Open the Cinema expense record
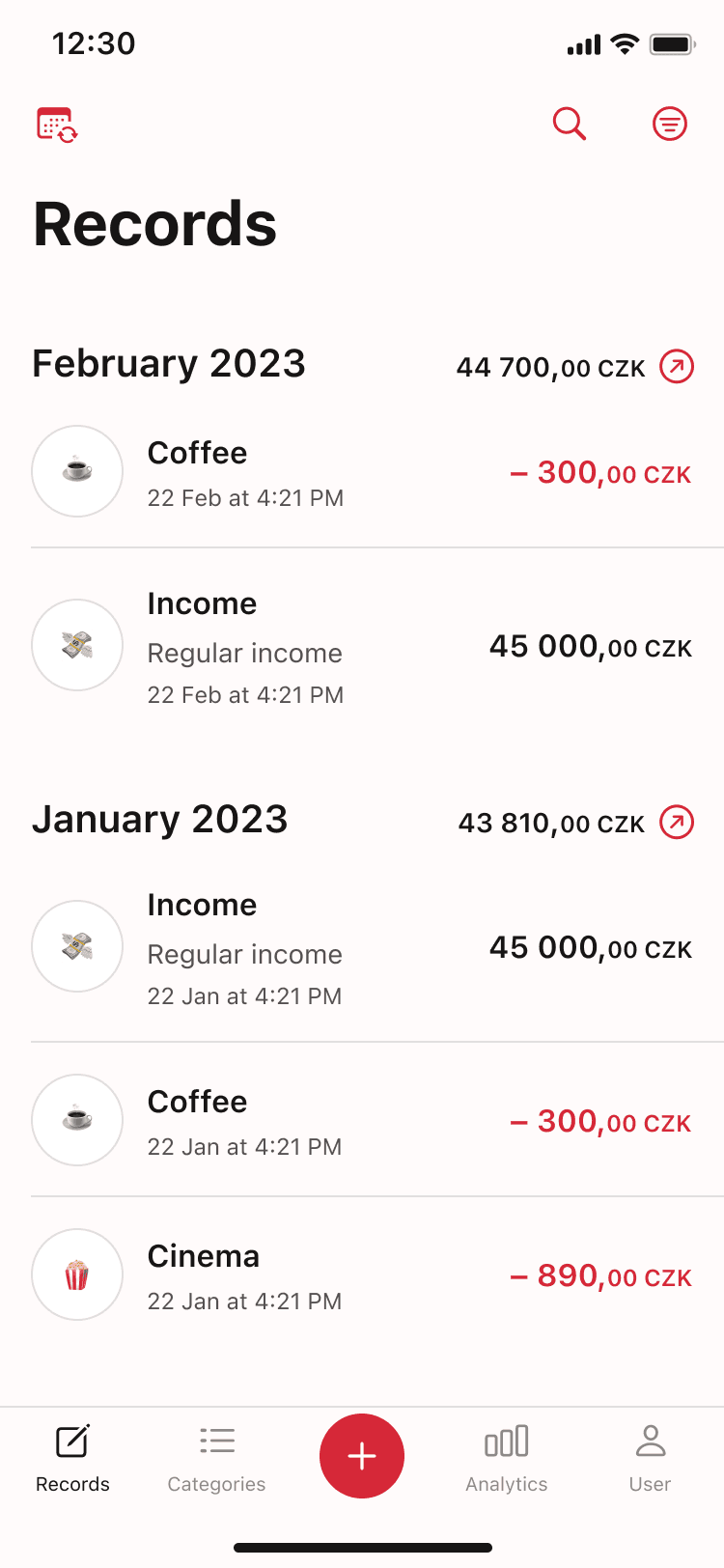The height and width of the screenshot is (1568, 724). [x=362, y=1274]
